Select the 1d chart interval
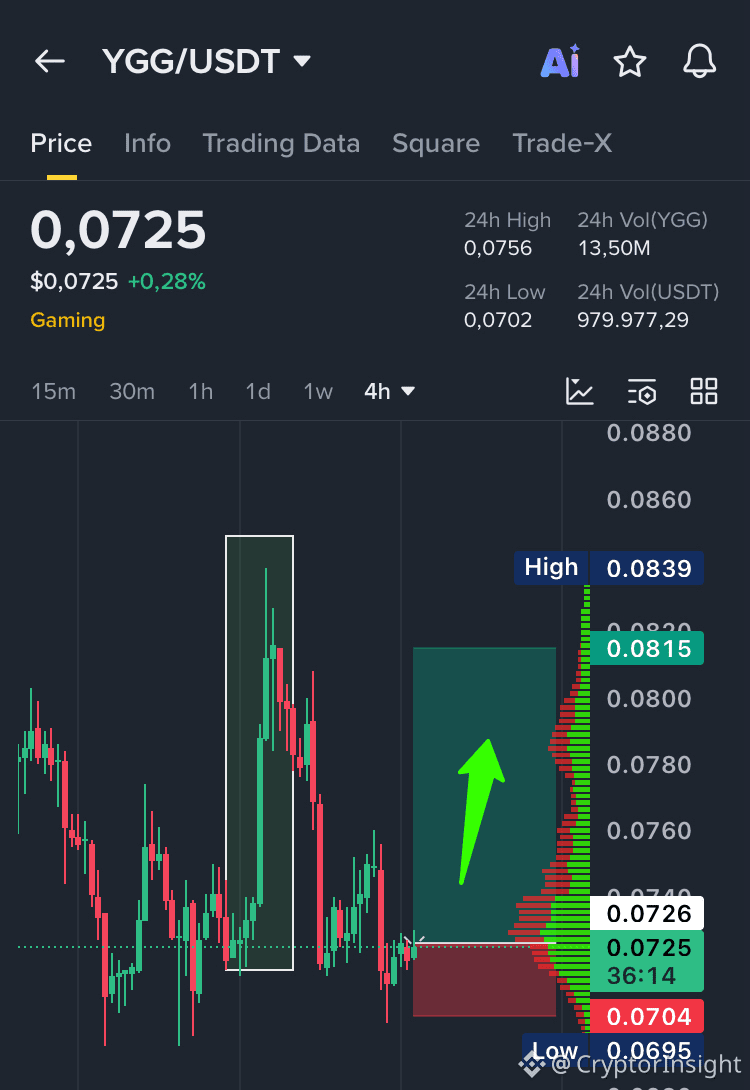The image size is (750, 1090). [258, 391]
